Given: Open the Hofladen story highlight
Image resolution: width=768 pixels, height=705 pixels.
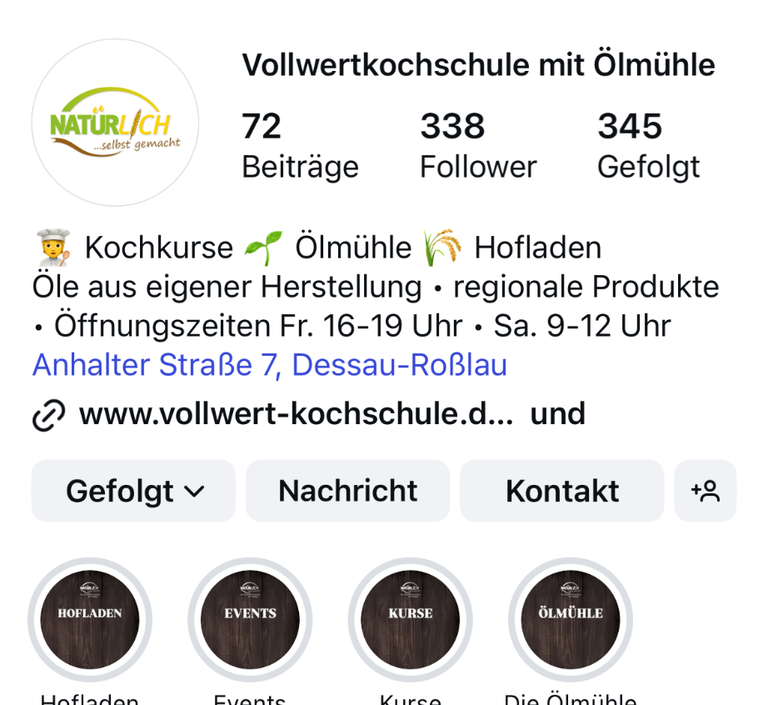Looking at the screenshot, I should [90, 619].
